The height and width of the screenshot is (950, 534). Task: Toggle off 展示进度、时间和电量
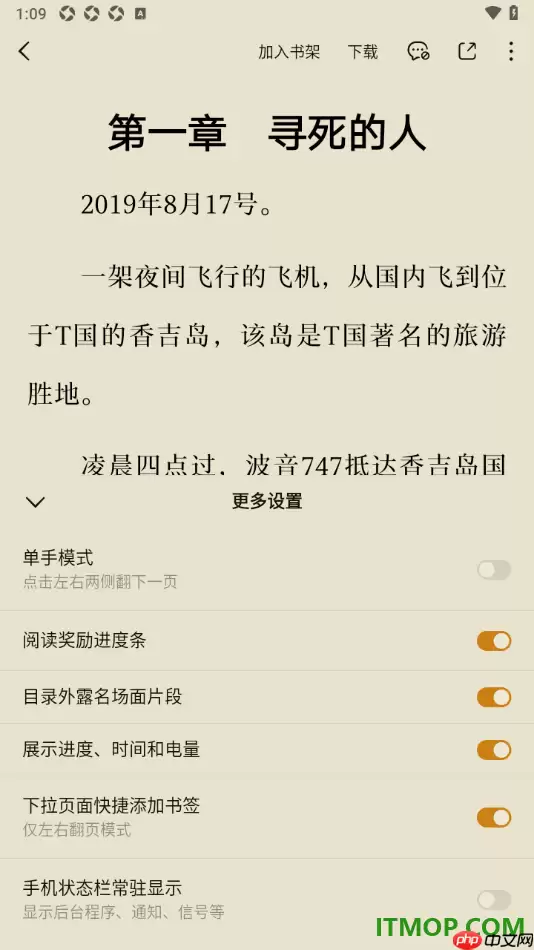pos(494,750)
